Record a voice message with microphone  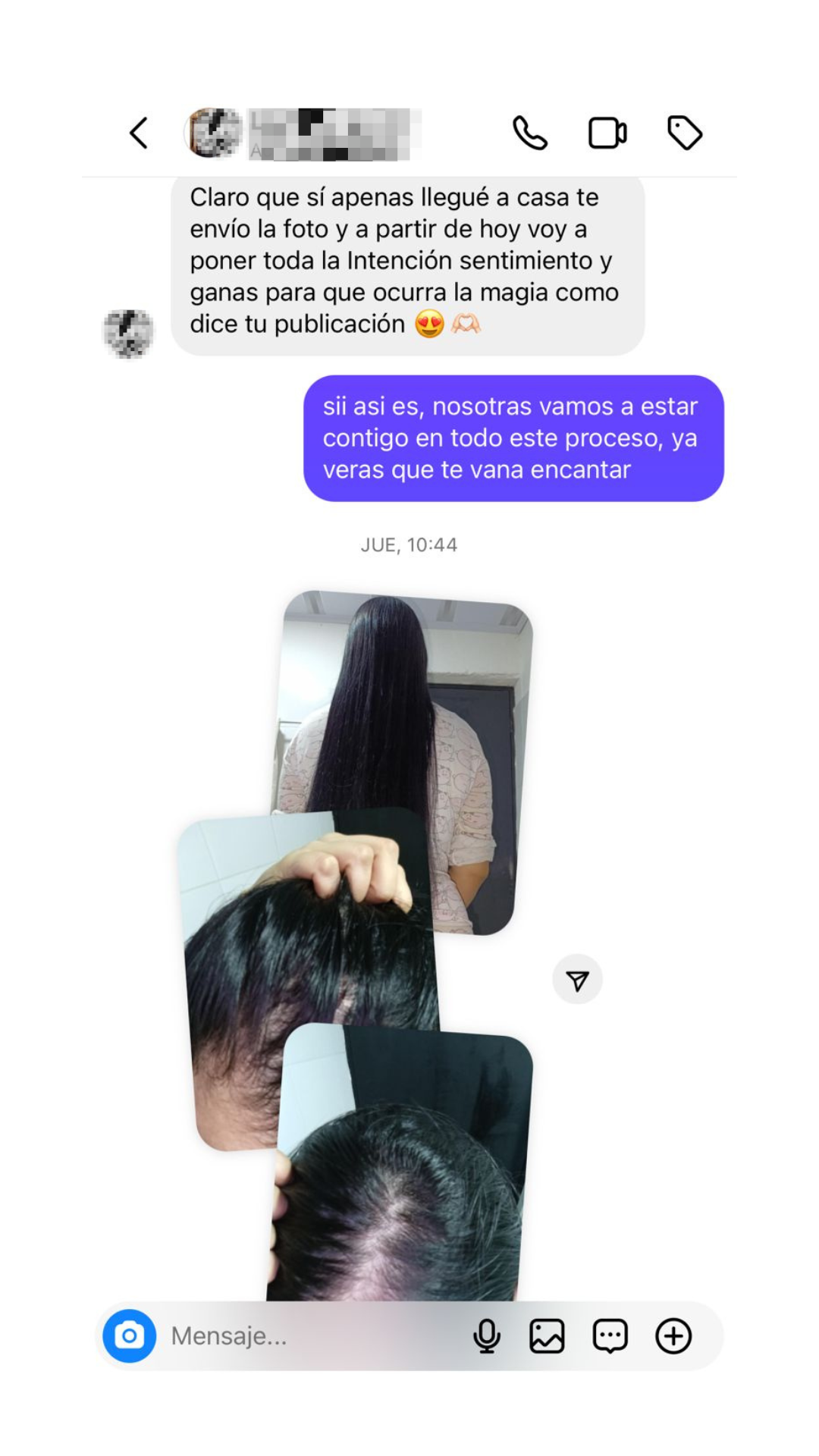(x=487, y=1336)
